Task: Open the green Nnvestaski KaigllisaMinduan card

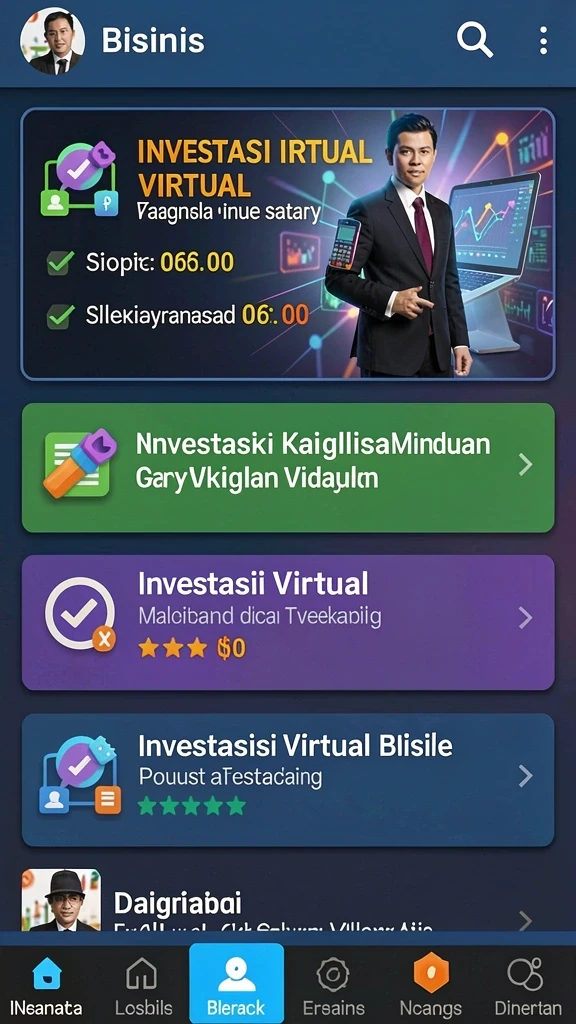Action: [288, 468]
